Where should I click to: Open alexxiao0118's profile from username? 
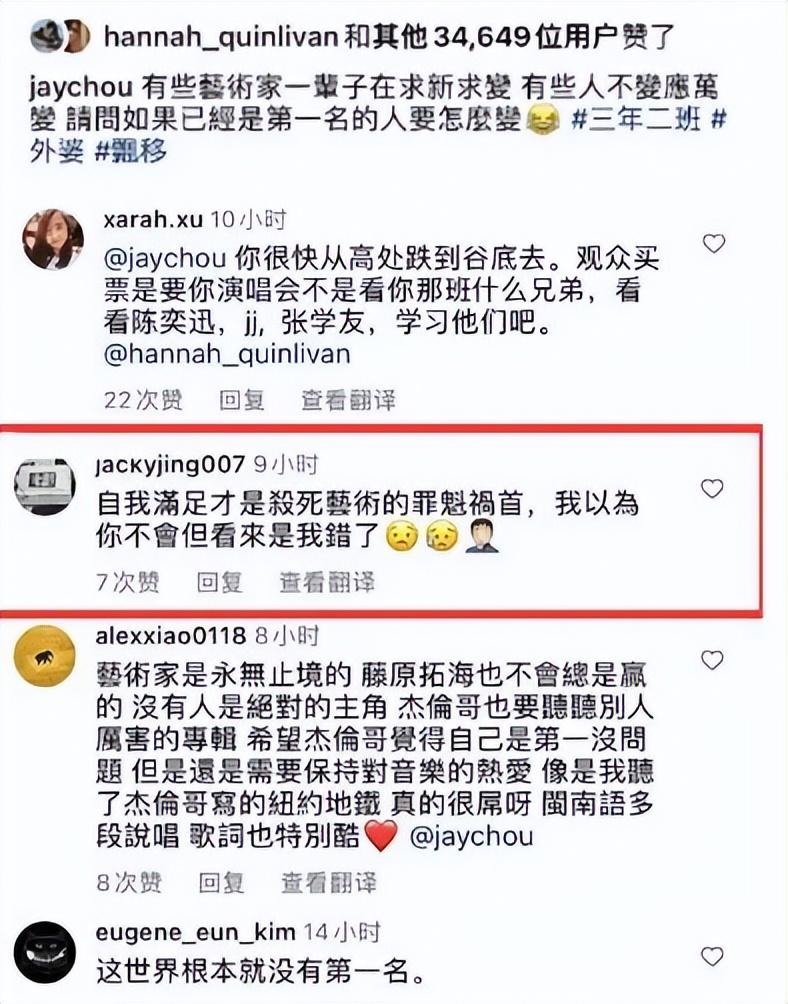pos(170,636)
